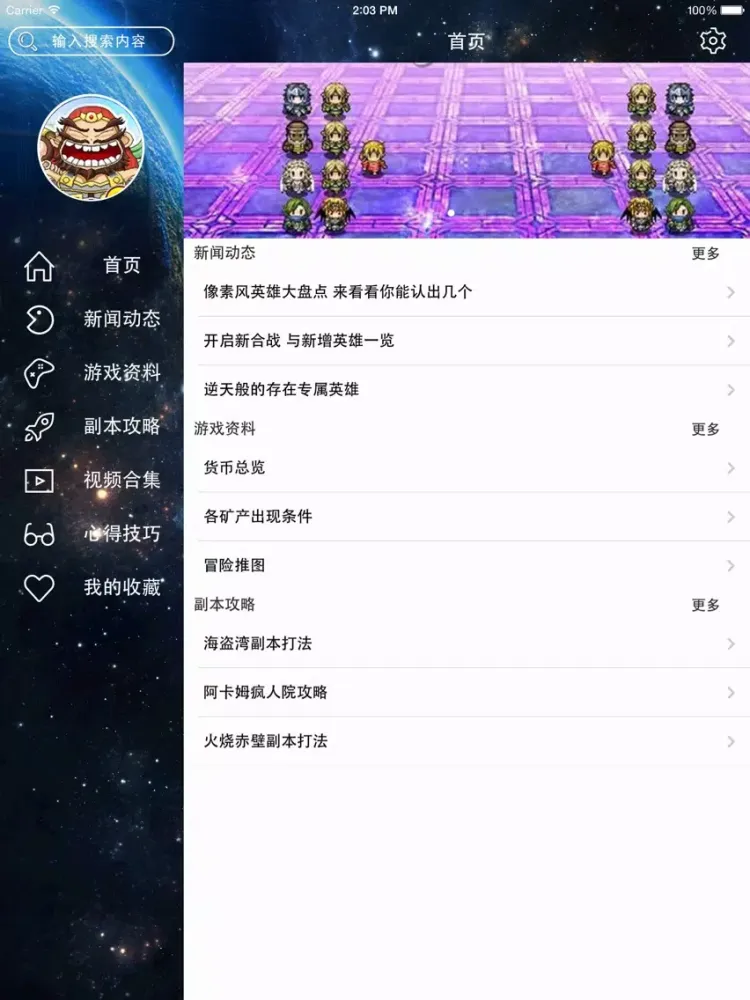Tap the search box 输入搜索内容

click(x=91, y=41)
